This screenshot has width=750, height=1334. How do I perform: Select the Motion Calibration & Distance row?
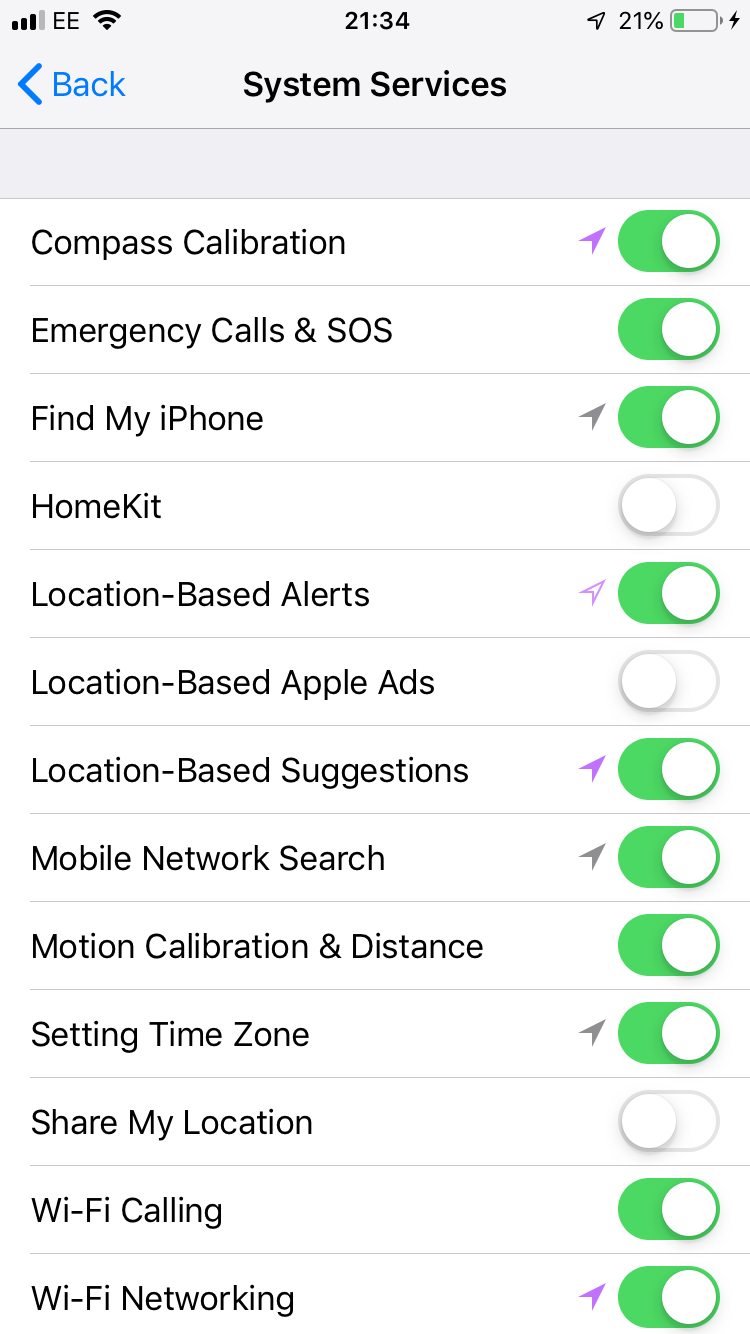pos(256,945)
